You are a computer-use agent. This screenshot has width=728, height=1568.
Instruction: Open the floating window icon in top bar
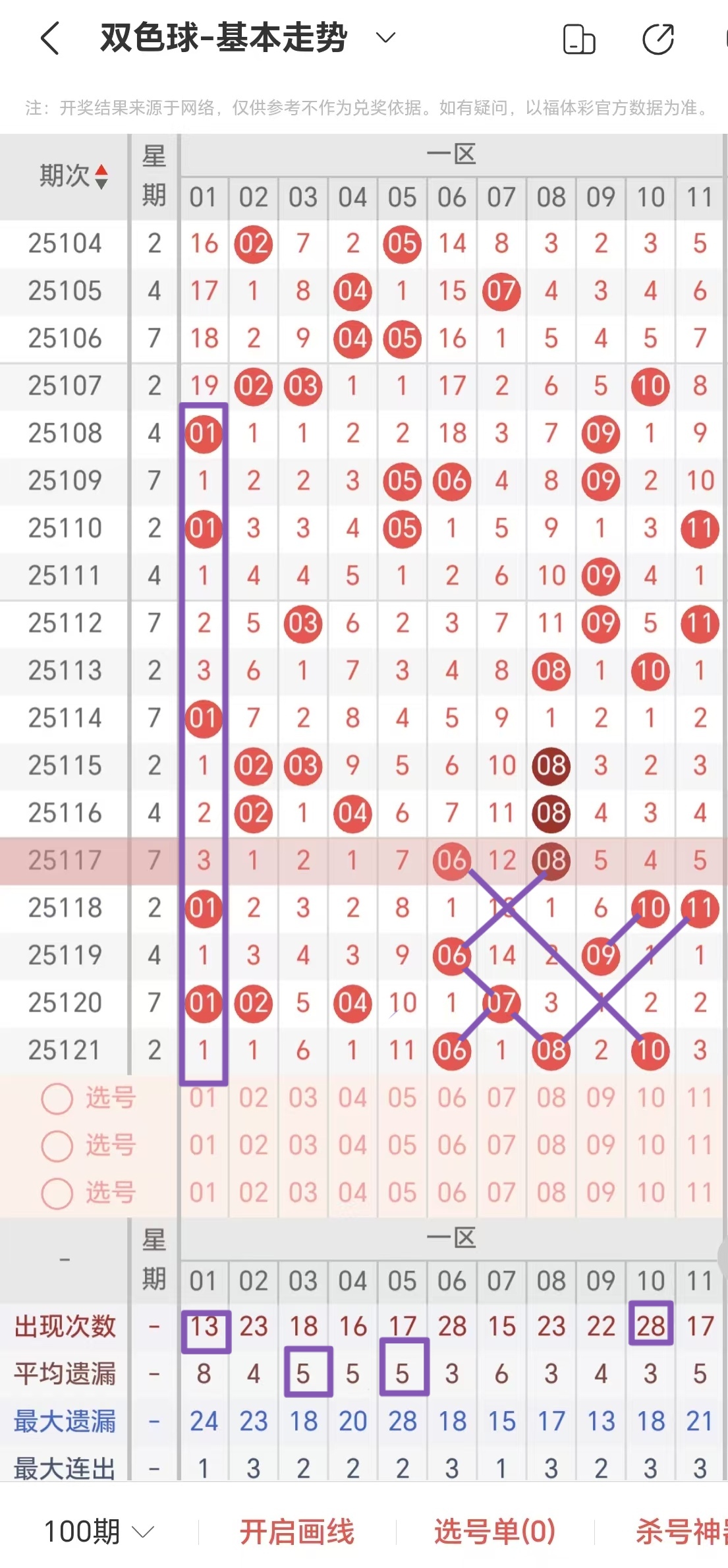(578, 38)
